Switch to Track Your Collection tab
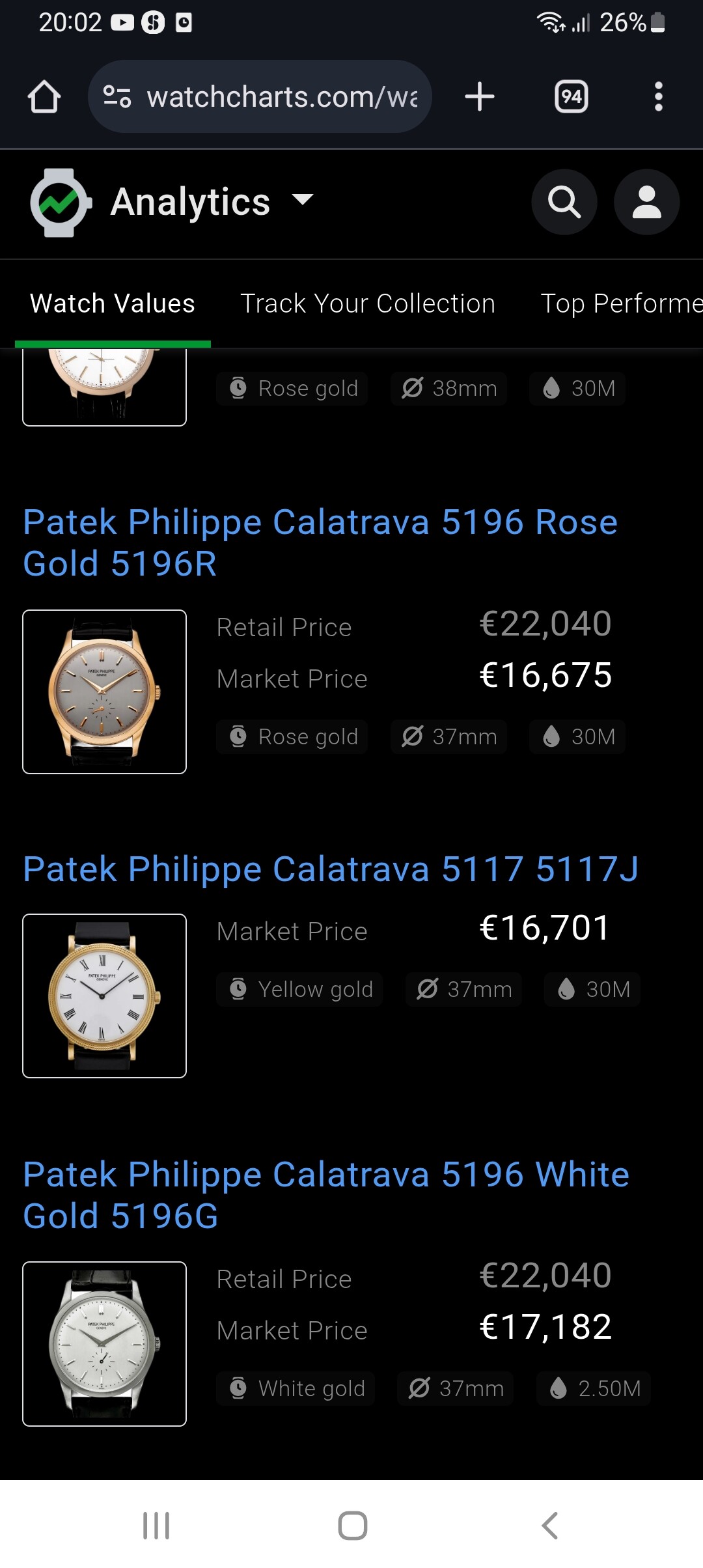 coord(368,303)
